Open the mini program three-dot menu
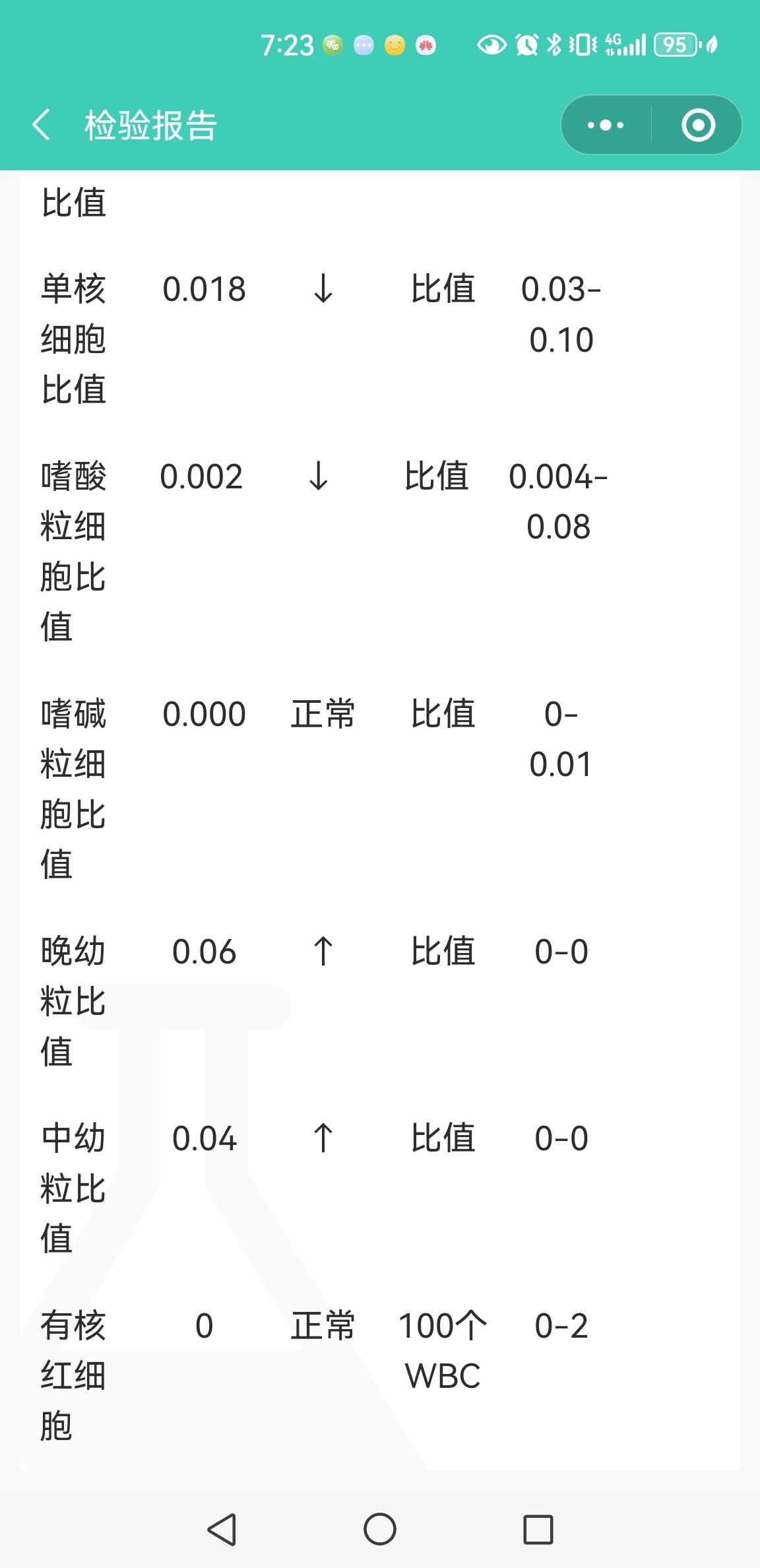760x1568 pixels. click(x=606, y=125)
